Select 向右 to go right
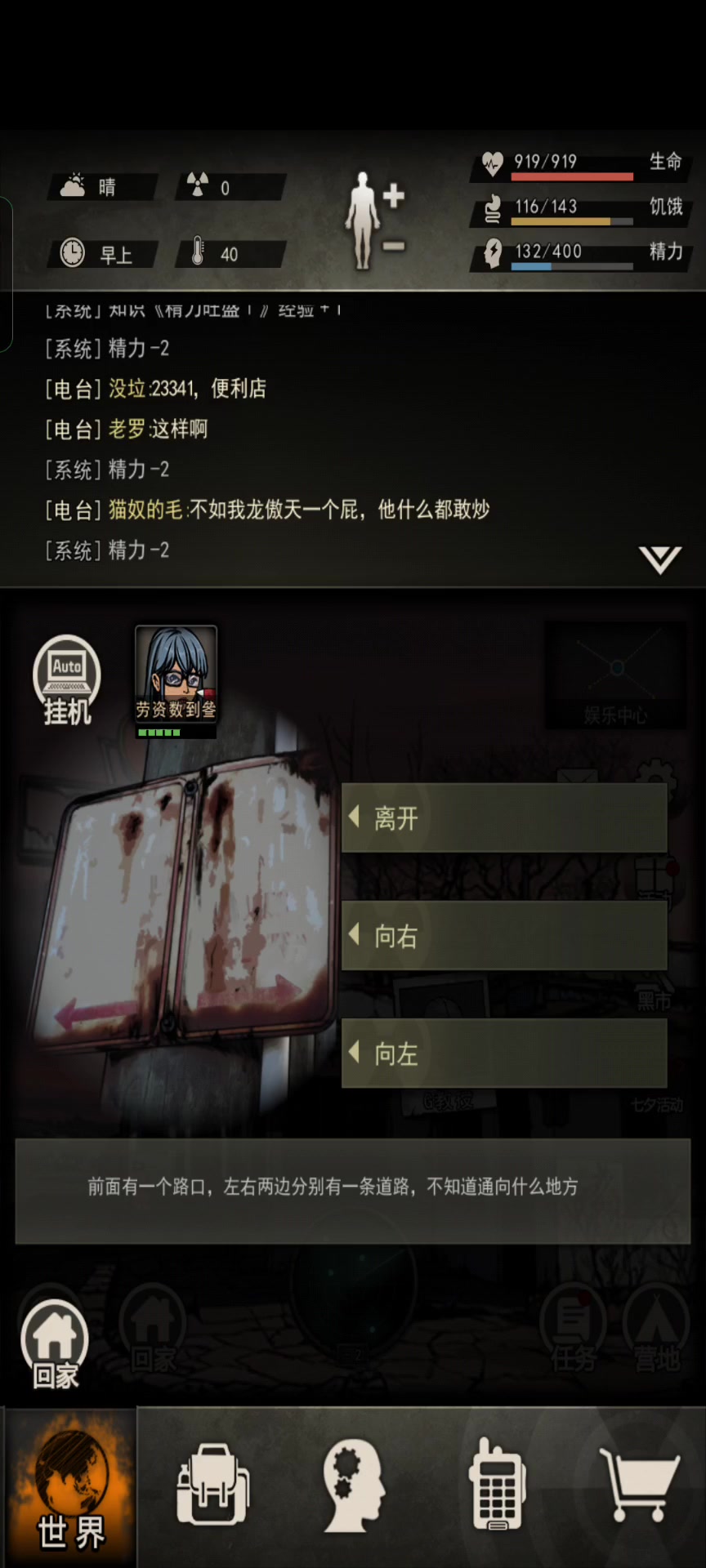 tap(503, 936)
